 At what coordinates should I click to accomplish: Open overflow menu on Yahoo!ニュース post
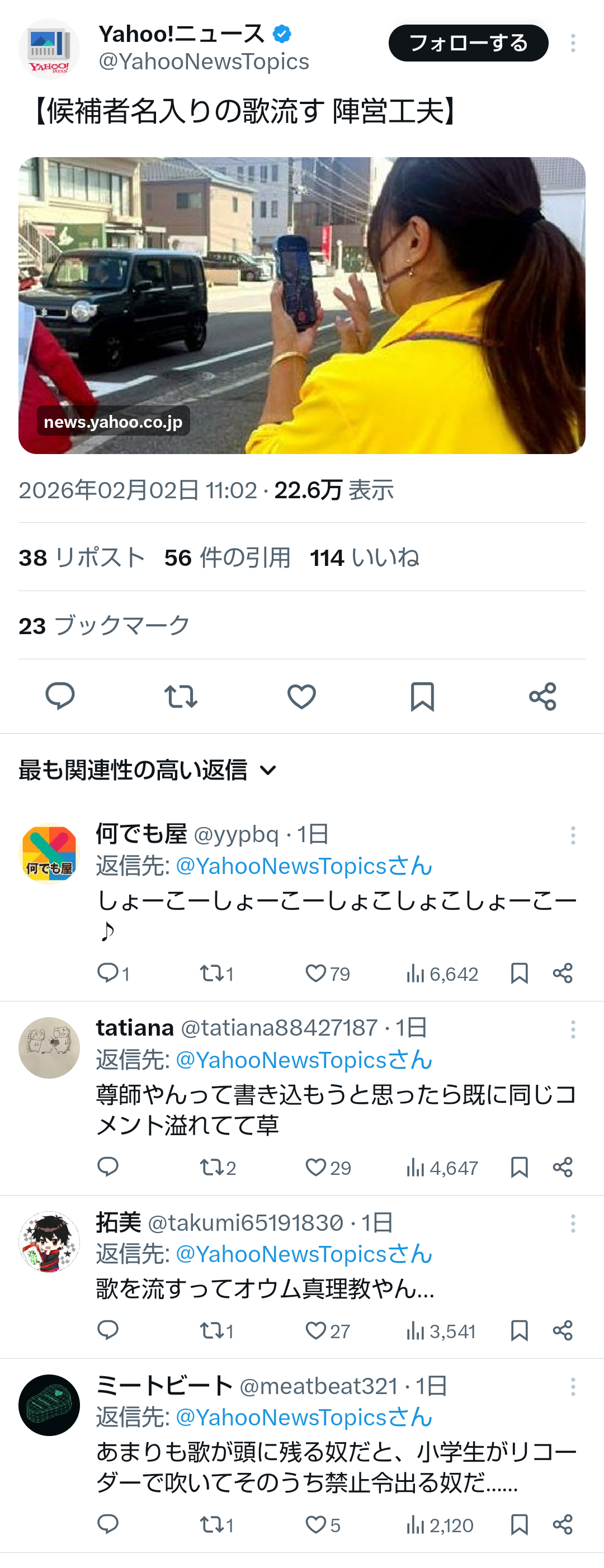point(572,43)
